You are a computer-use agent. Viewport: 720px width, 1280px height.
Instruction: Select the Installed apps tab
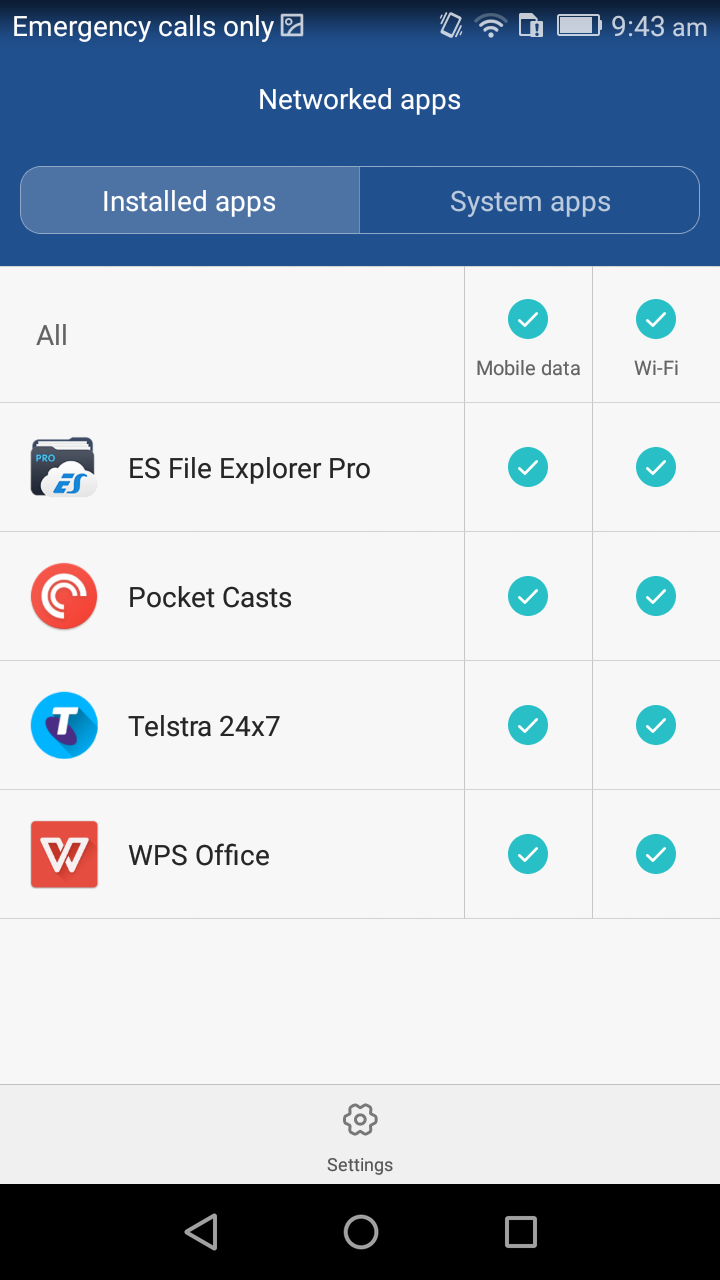[190, 201]
